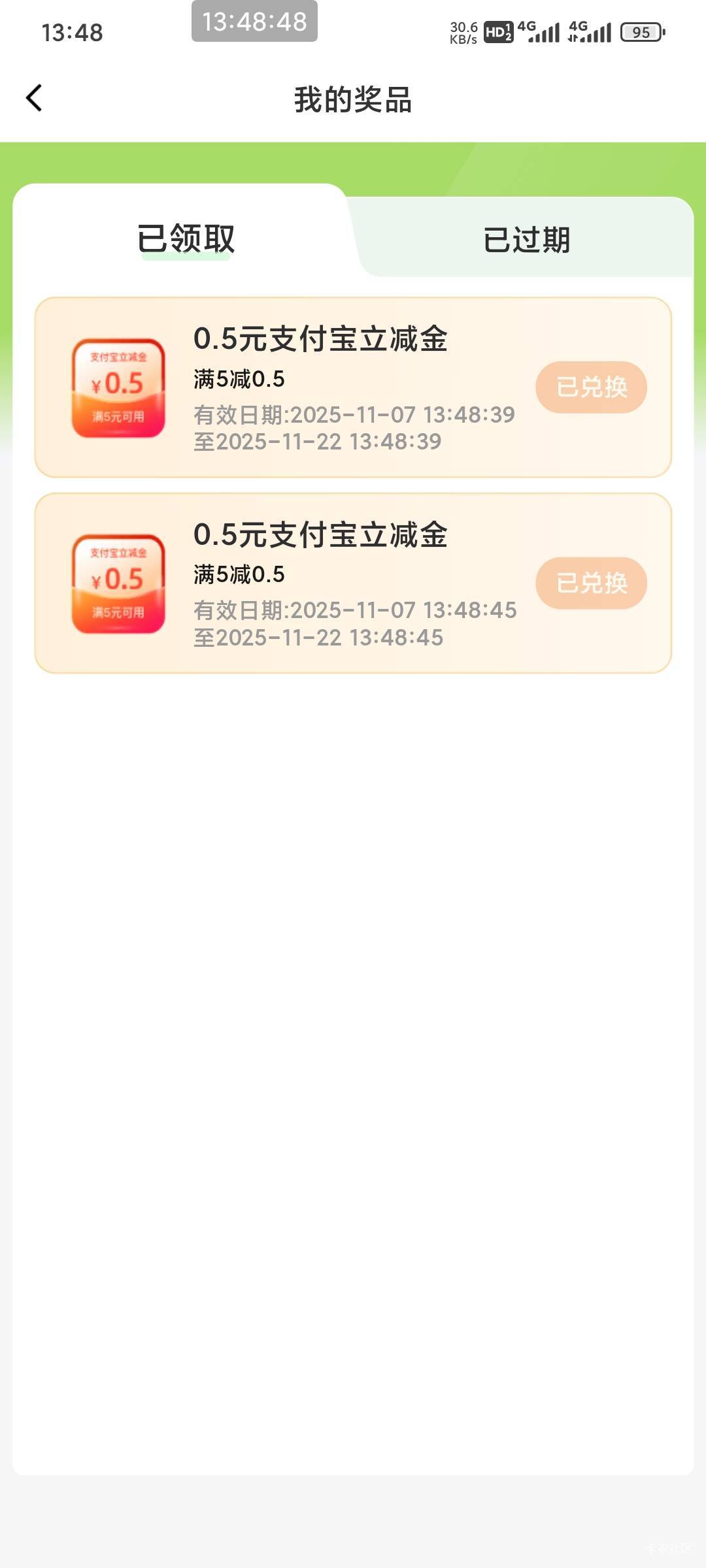Viewport: 706px width, 1568px height.
Task: Tap 已兑换 on coupon valid from 13:48:45
Action: coord(591,583)
